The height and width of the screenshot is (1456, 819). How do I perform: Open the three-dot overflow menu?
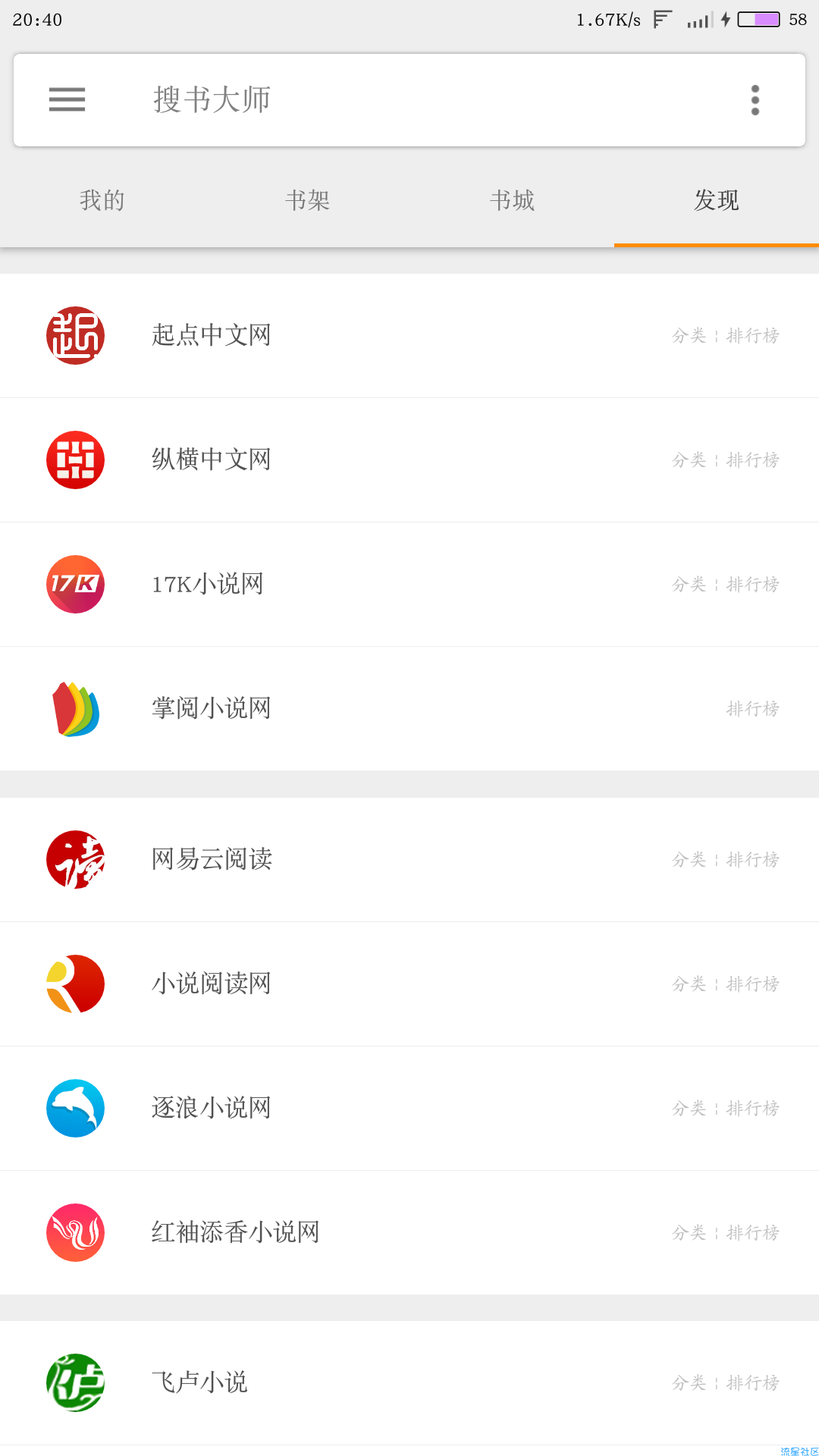[x=755, y=100]
